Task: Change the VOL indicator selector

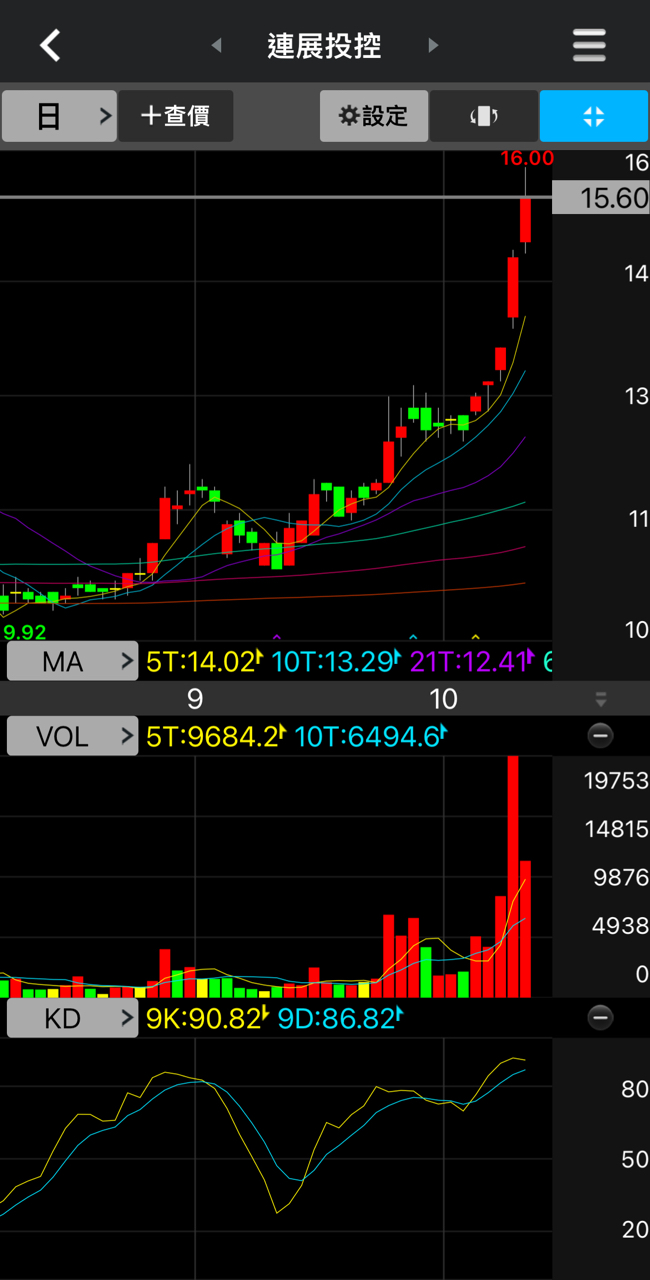Action: 72,737
